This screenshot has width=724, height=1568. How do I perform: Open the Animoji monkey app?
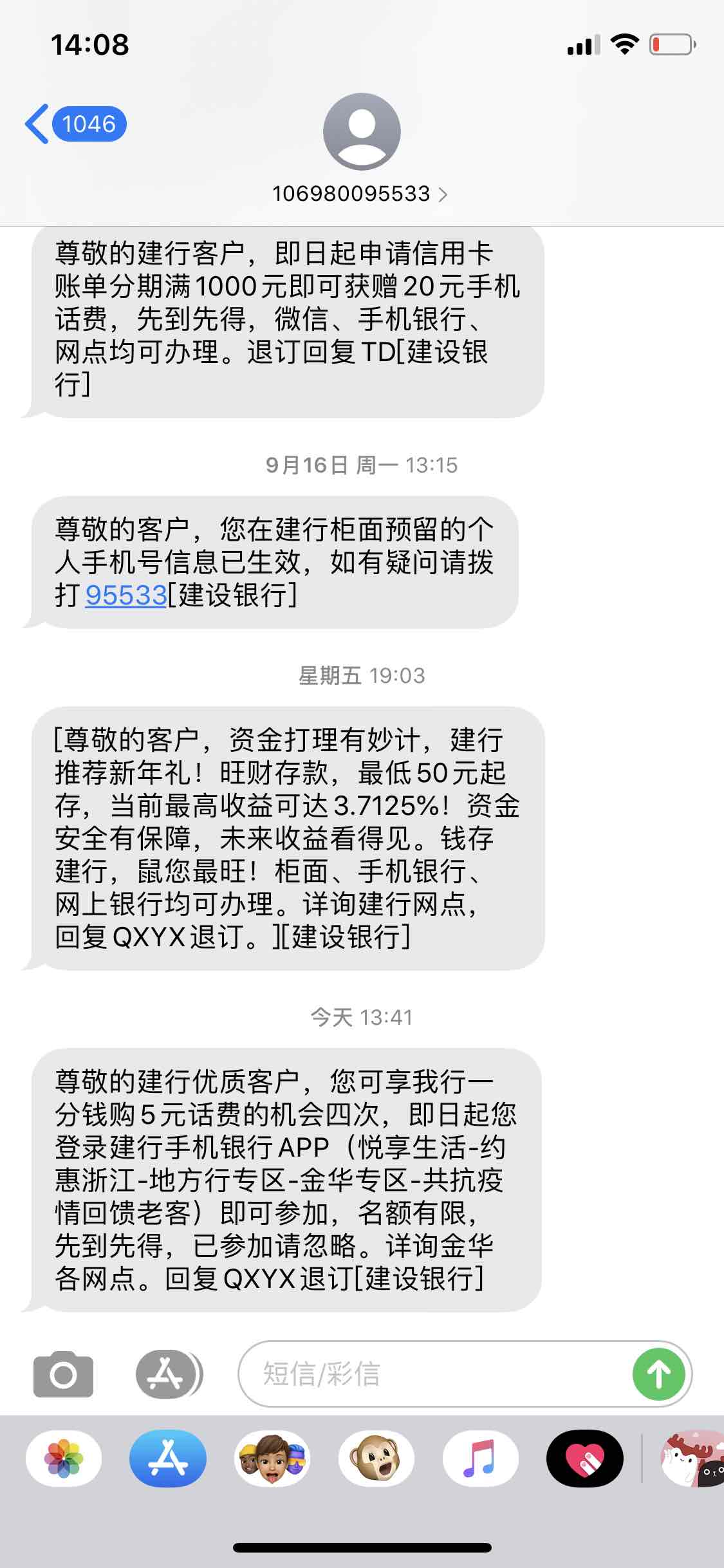376,1459
